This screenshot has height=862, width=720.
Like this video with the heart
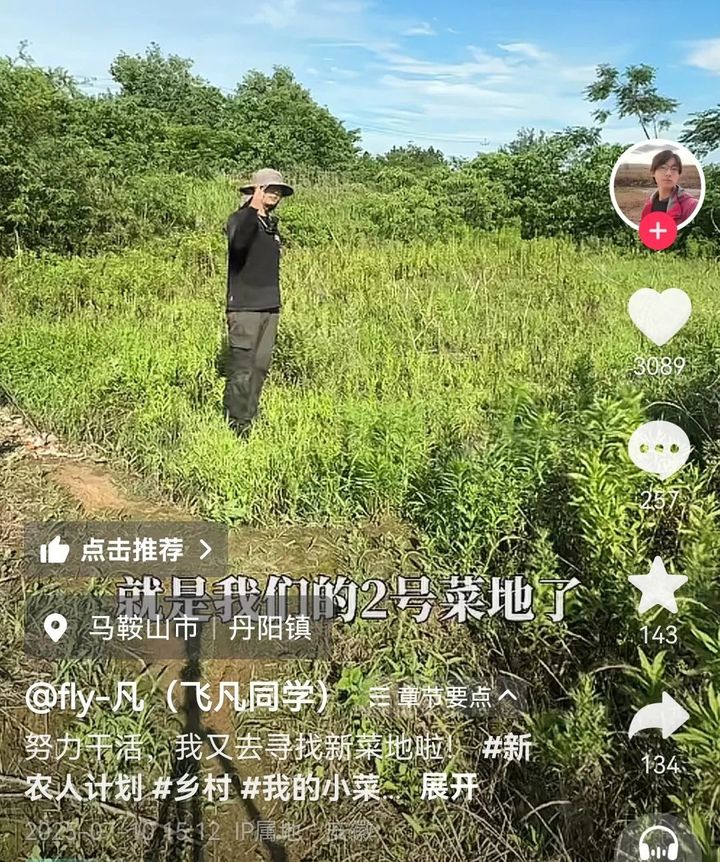click(x=659, y=316)
